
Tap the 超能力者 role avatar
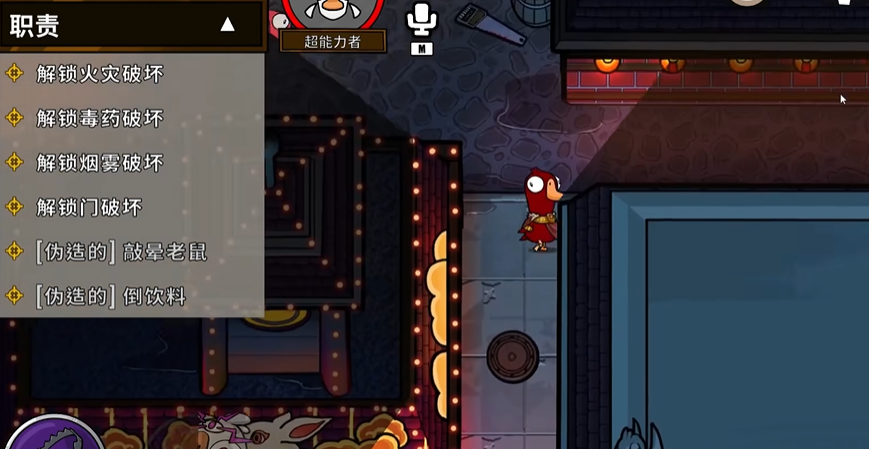pyautogui.click(x=332, y=12)
